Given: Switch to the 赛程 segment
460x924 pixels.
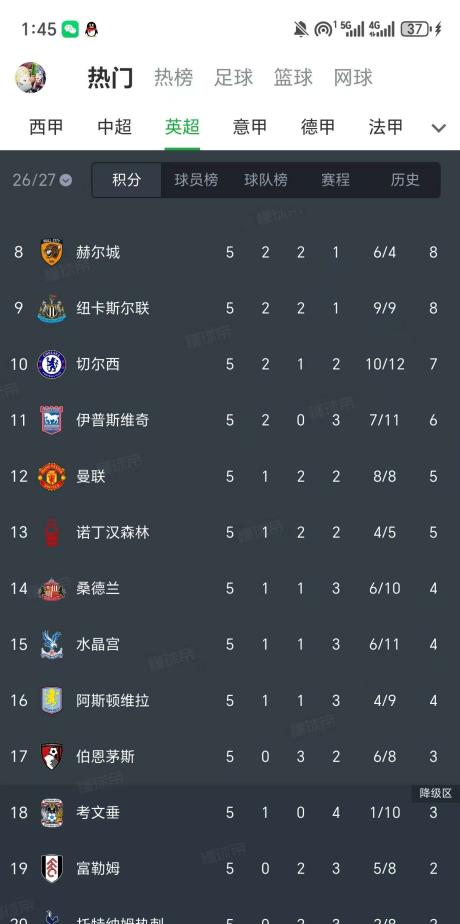Looking at the screenshot, I should [x=335, y=180].
